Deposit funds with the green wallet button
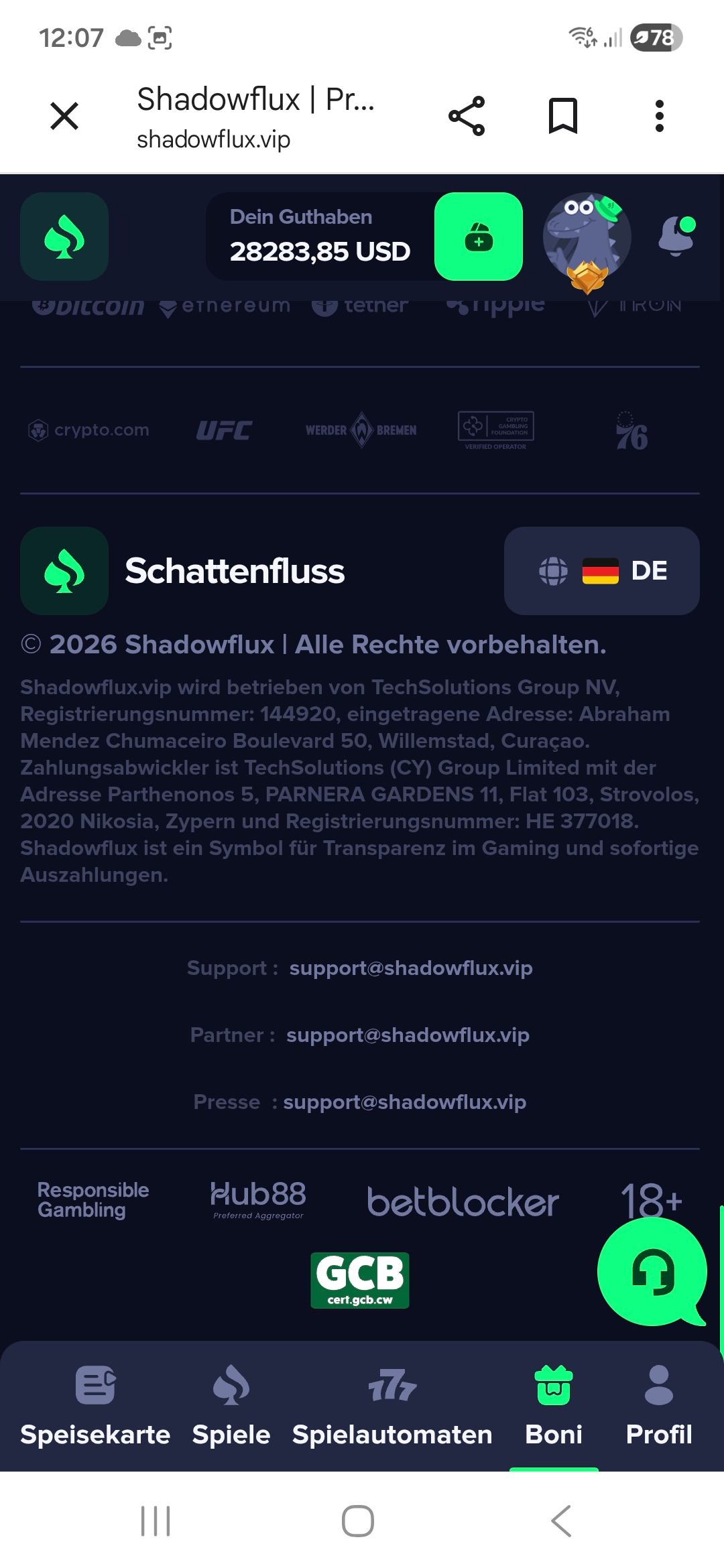Viewport: 724px width, 1568px height. pos(478,237)
